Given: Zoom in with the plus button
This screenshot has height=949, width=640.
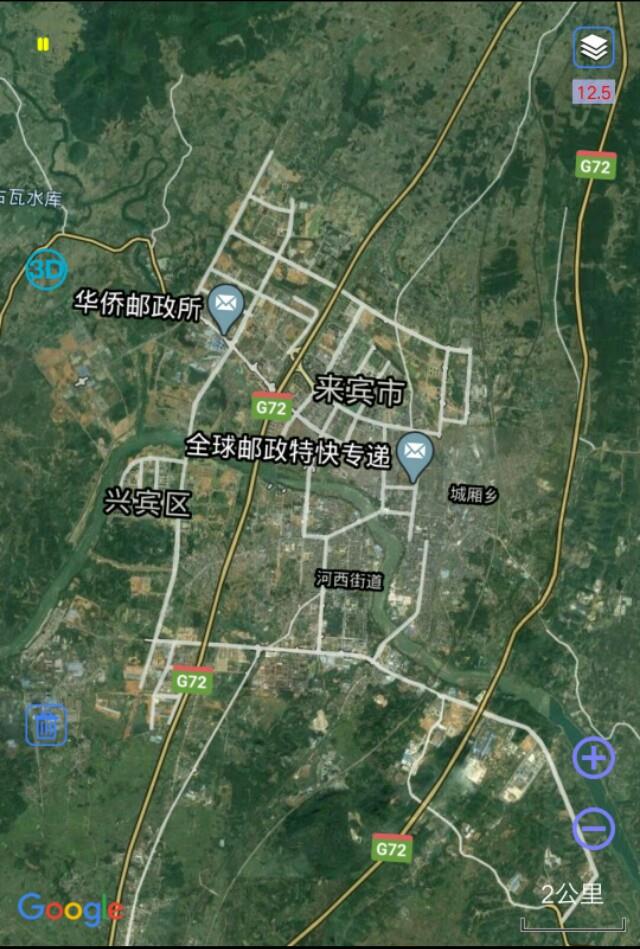Looking at the screenshot, I should [x=593, y=757].
